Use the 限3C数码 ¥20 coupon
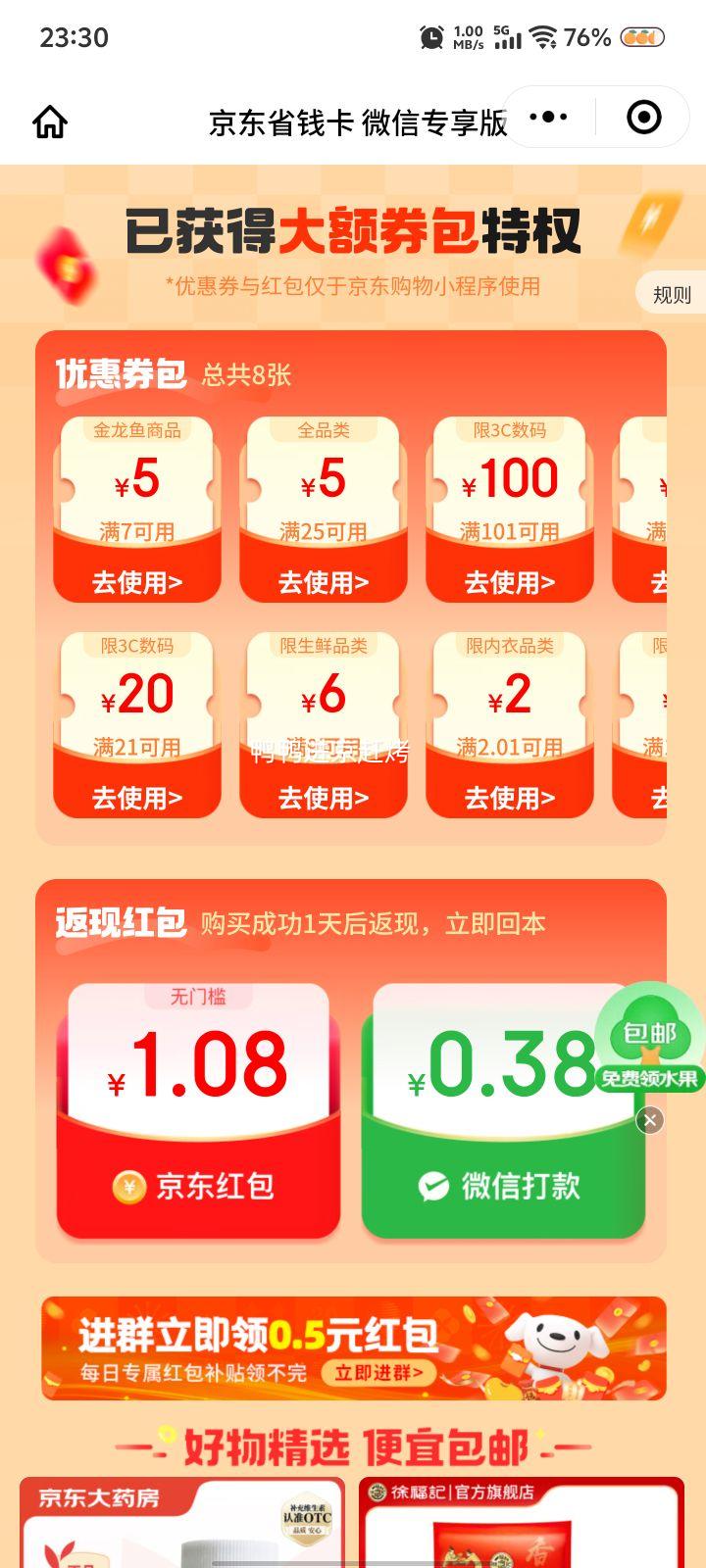This screenshot has height=1568, width=706. [137, 798]
